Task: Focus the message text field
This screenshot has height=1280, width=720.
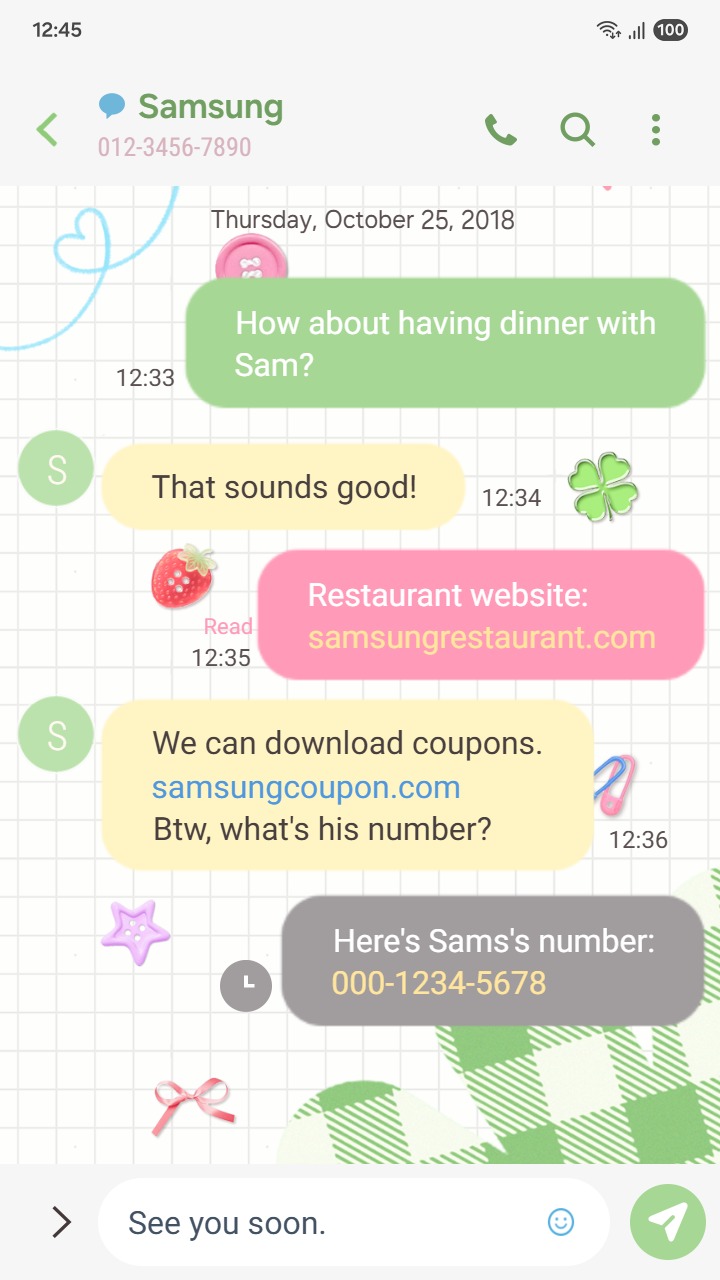Action: (x=330, y=1222)
